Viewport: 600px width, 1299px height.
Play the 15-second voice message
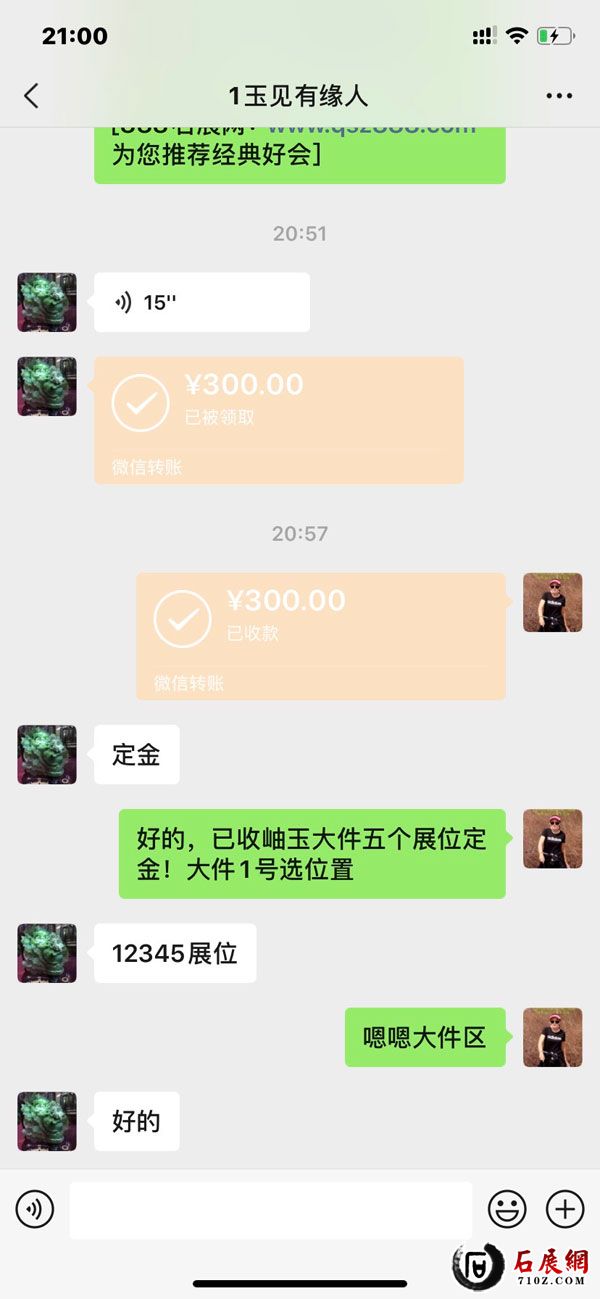pyautogui.click(x=201, y=302)
